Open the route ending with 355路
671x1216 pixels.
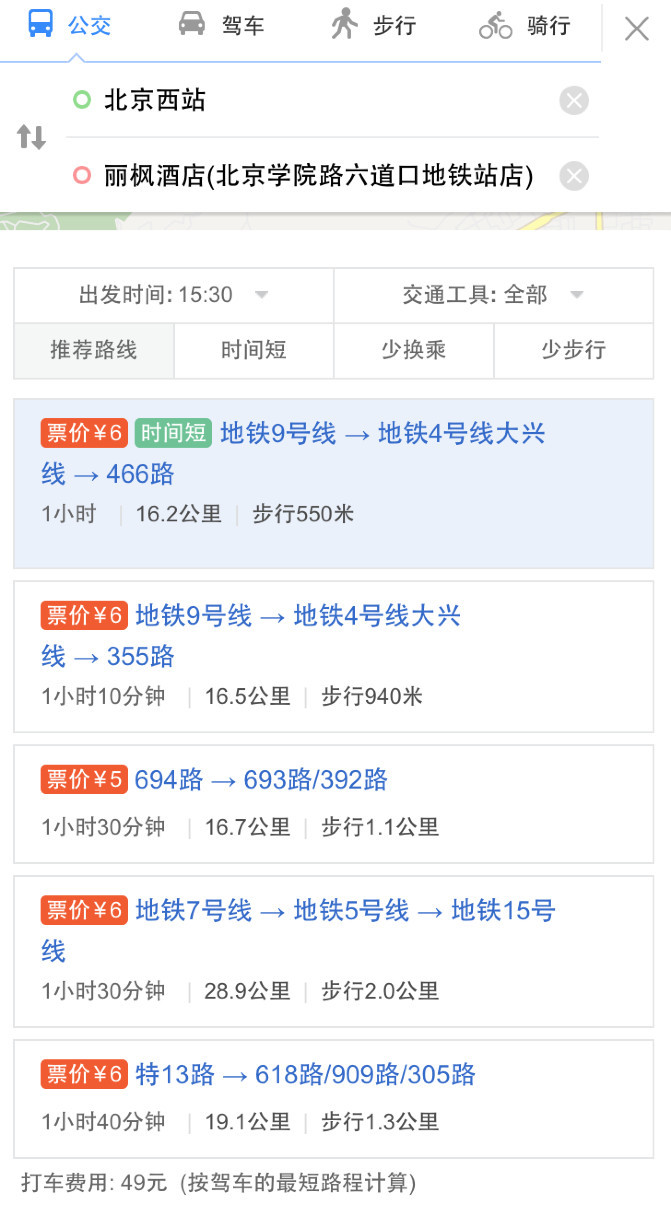pos(334,656)
